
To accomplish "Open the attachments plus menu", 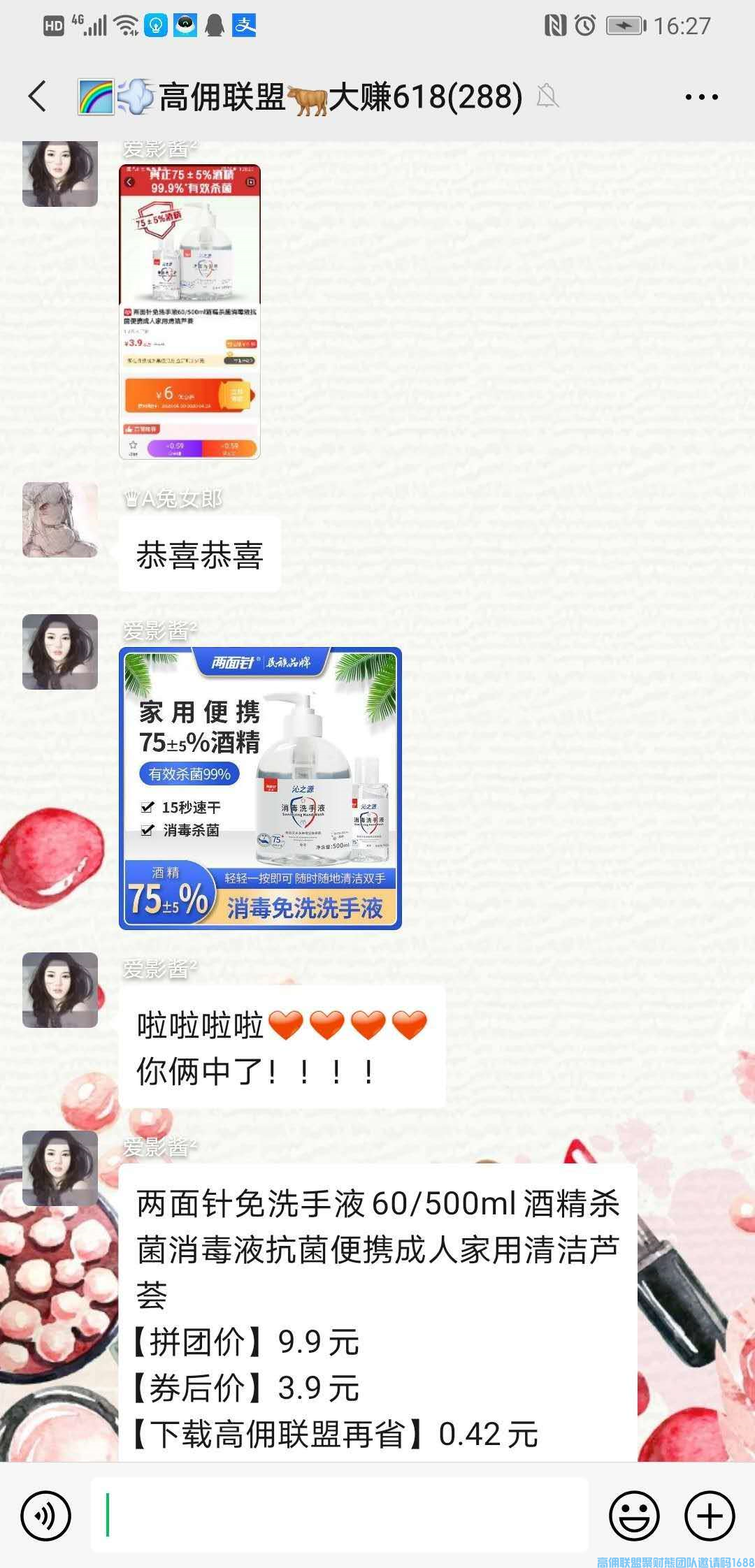I will coord(710,1516).
